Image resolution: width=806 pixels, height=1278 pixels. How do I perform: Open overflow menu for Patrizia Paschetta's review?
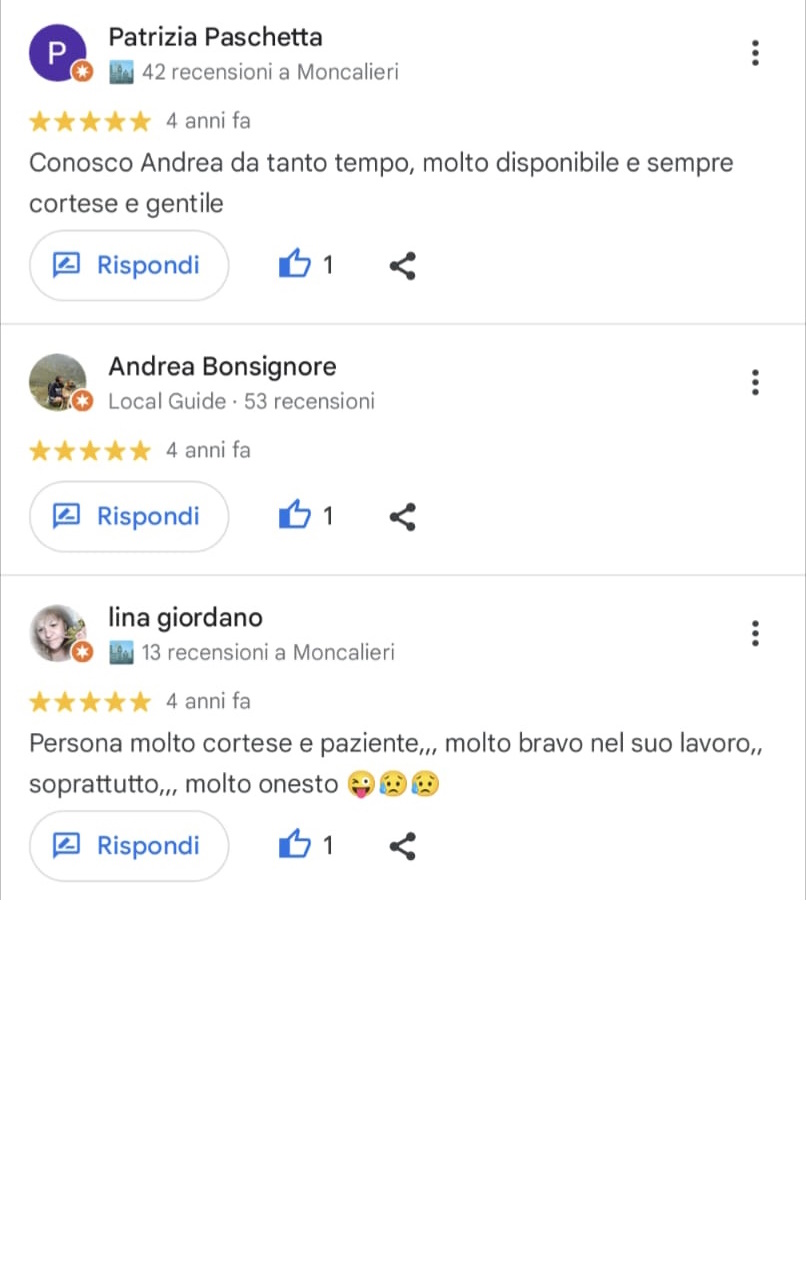(x=755, y=53)
